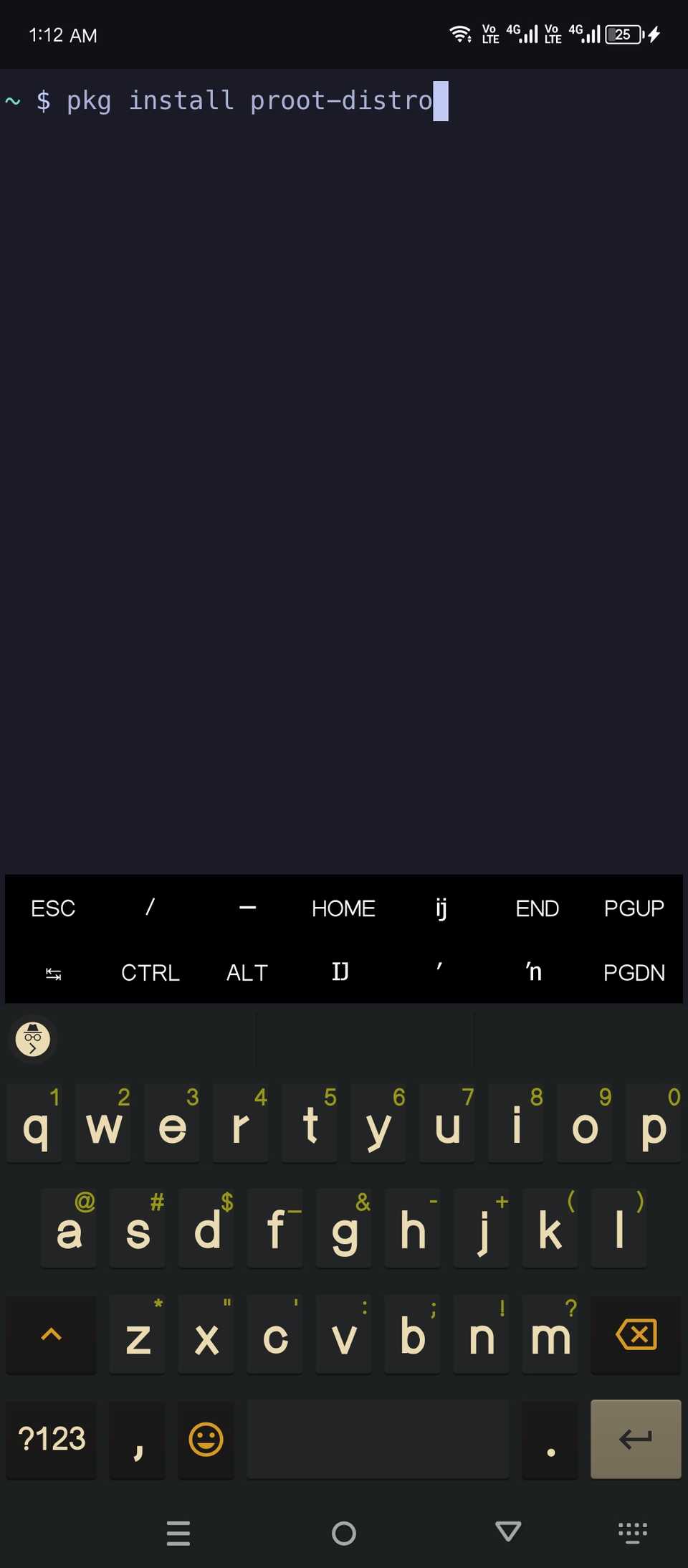Tap the PGUP key
The image size is (688, 1568).
pyautogui.click(x=634, y=908)
